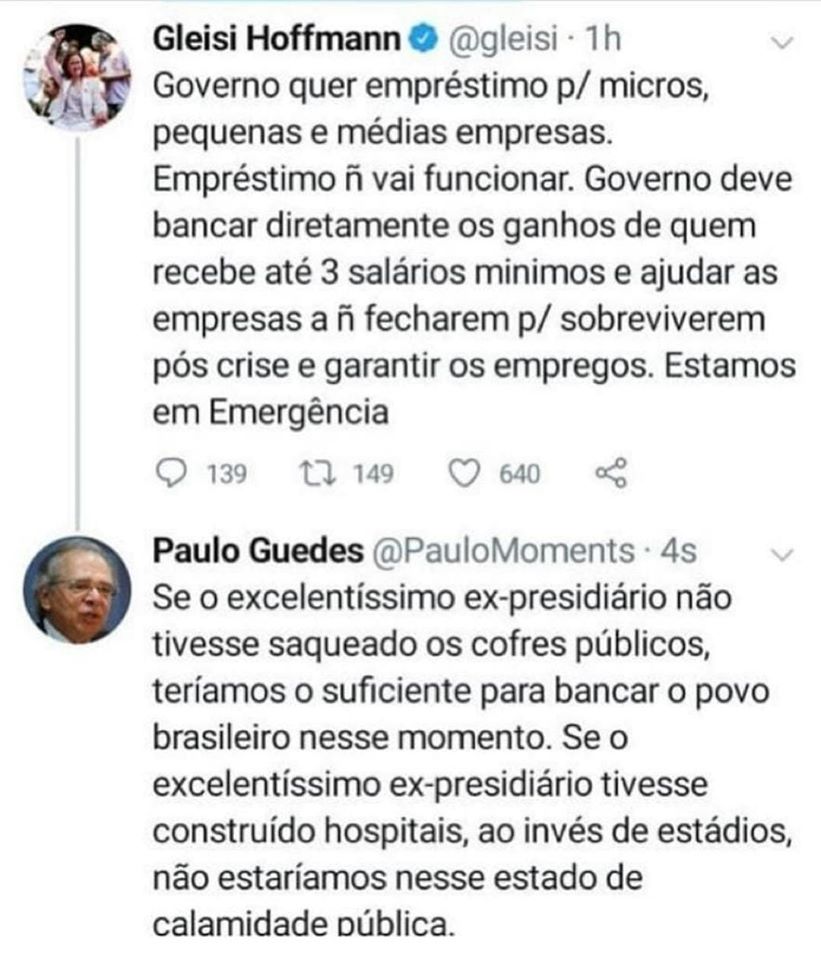Like Gleisi Hoffmann's tweet

coord(462,472)
